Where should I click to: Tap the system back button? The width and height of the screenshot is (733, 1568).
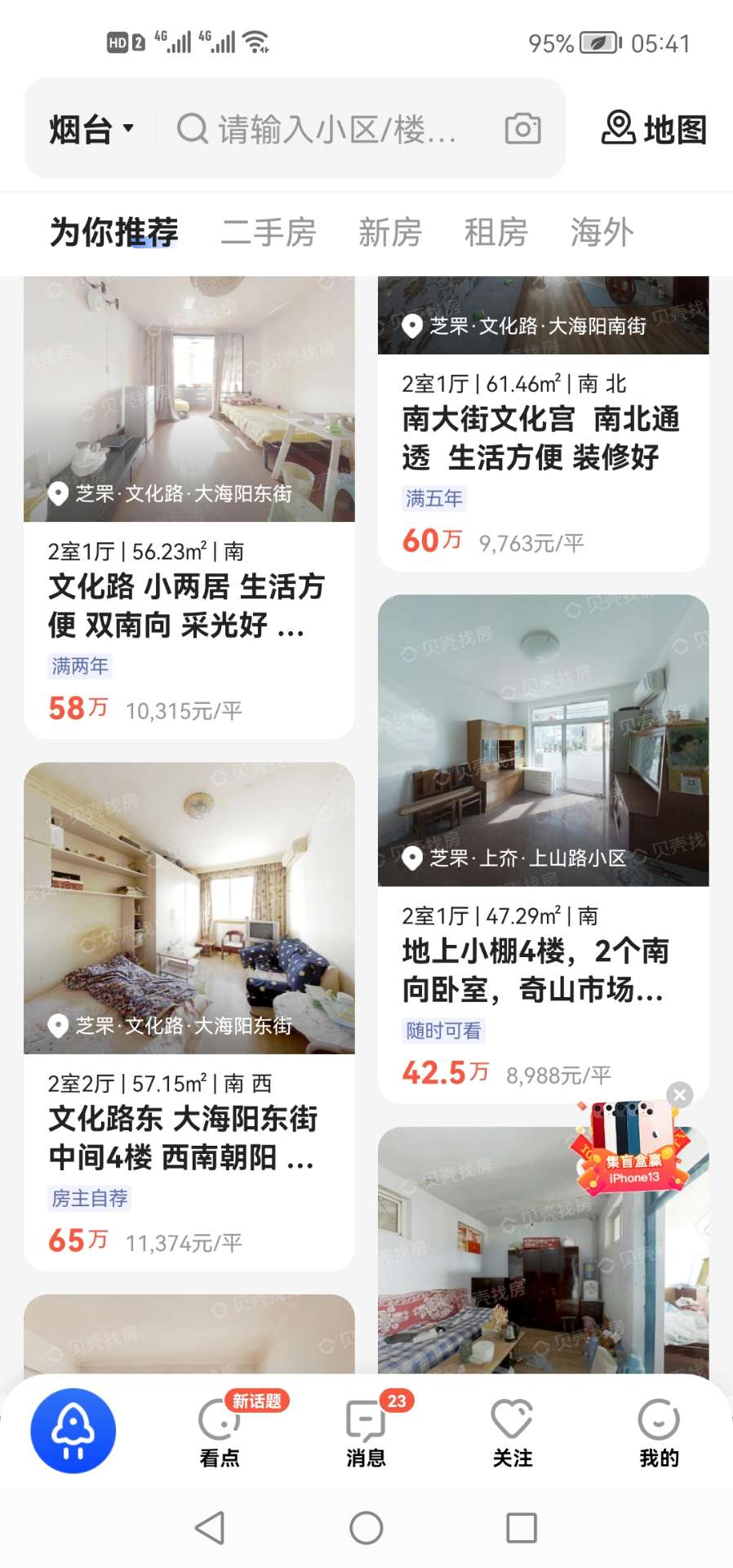tap(211, 1527)
